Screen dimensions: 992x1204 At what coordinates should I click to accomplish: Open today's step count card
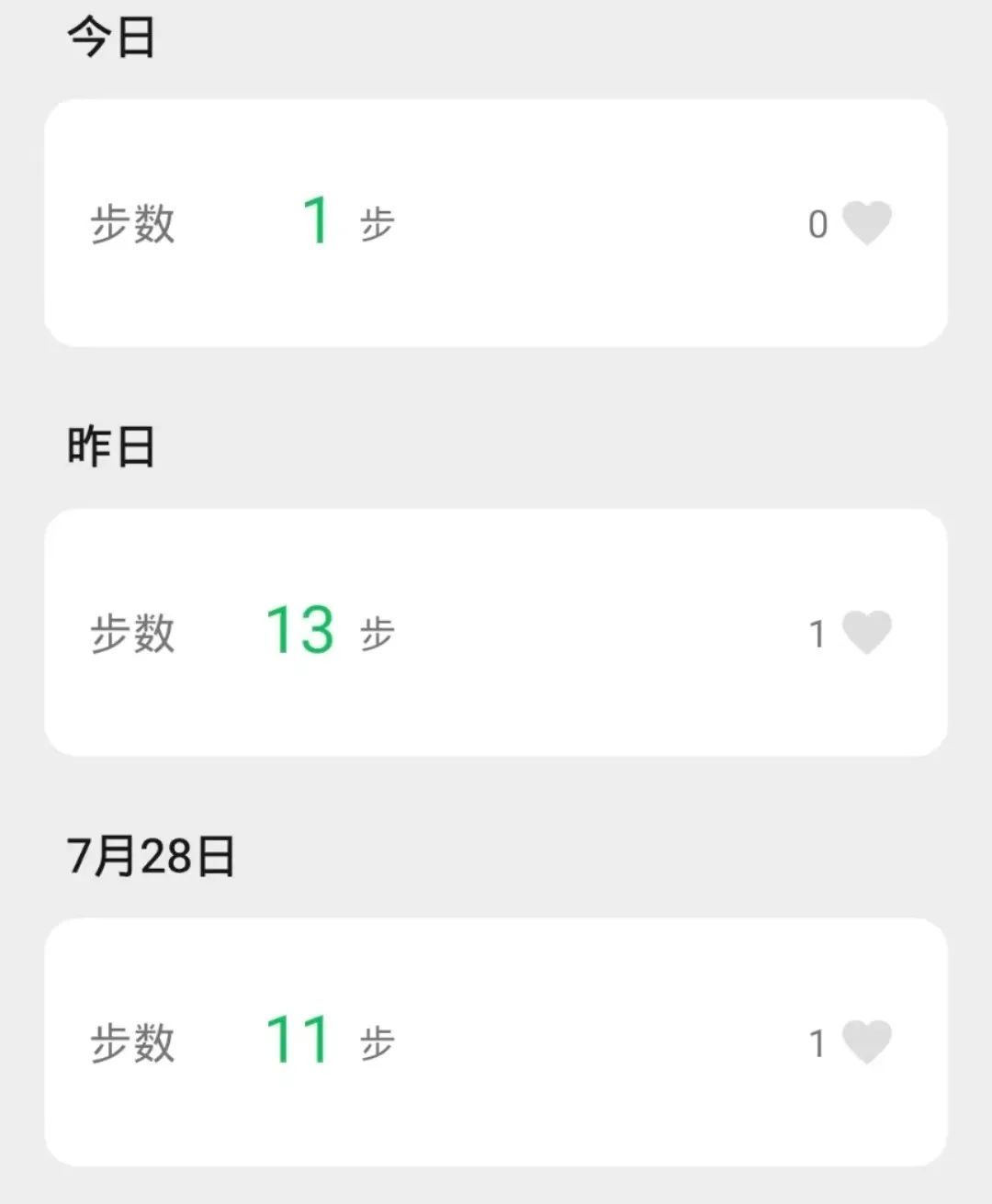(496, 220)
